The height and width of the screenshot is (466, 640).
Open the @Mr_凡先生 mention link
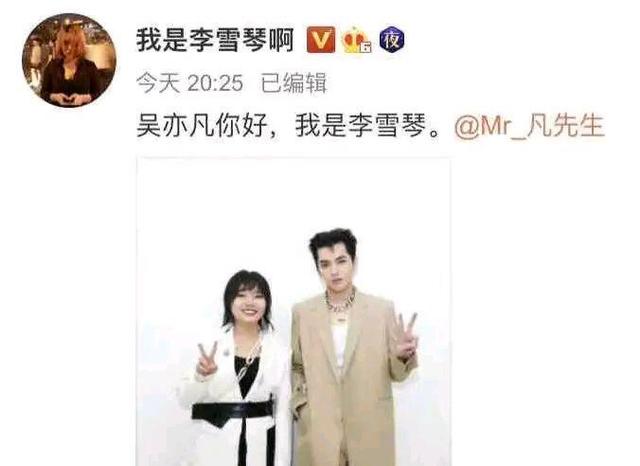(529, 128)
